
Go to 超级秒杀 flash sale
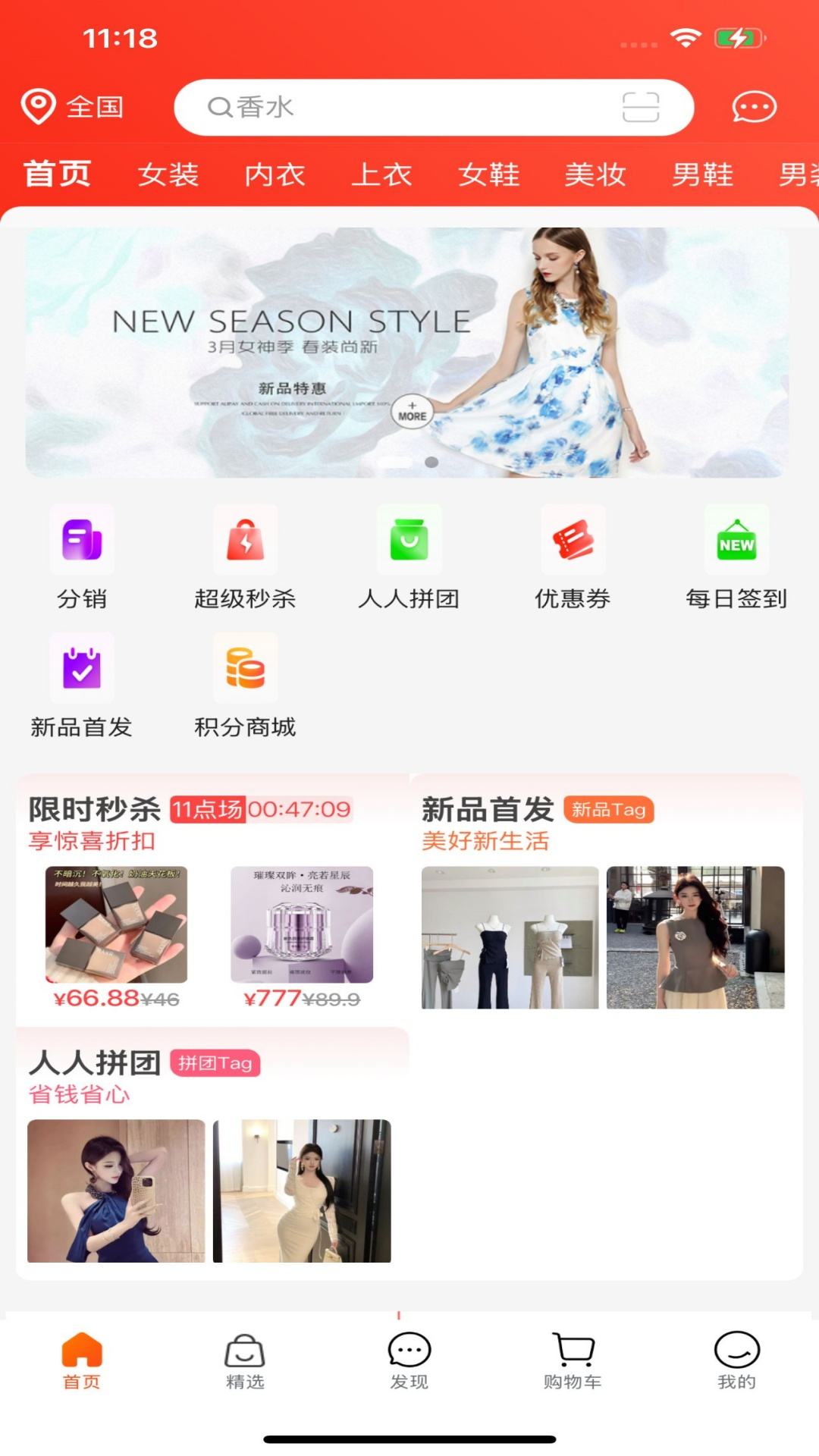tap(245, 557)
